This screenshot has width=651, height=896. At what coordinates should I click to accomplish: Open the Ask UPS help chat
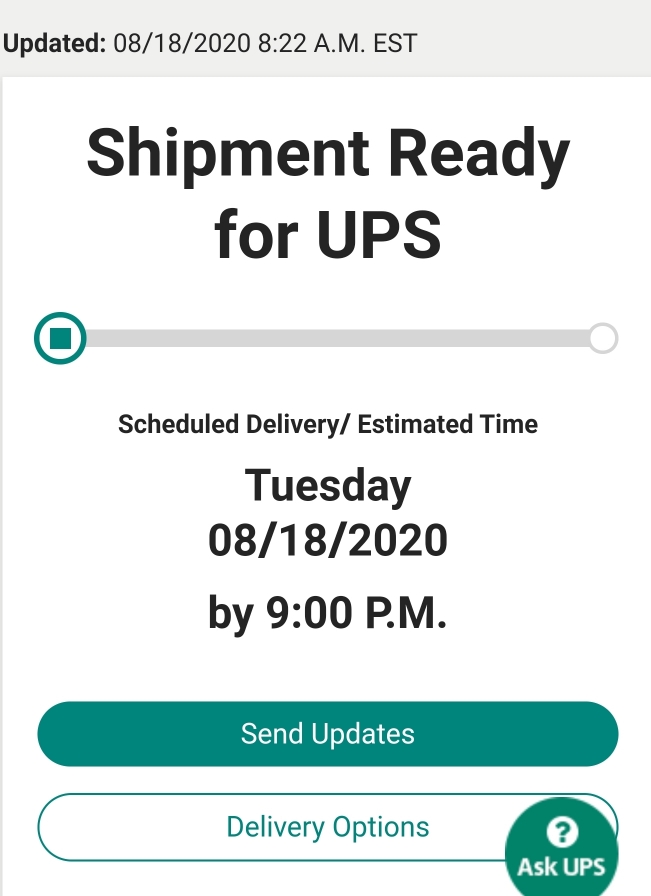pos(562,848)
